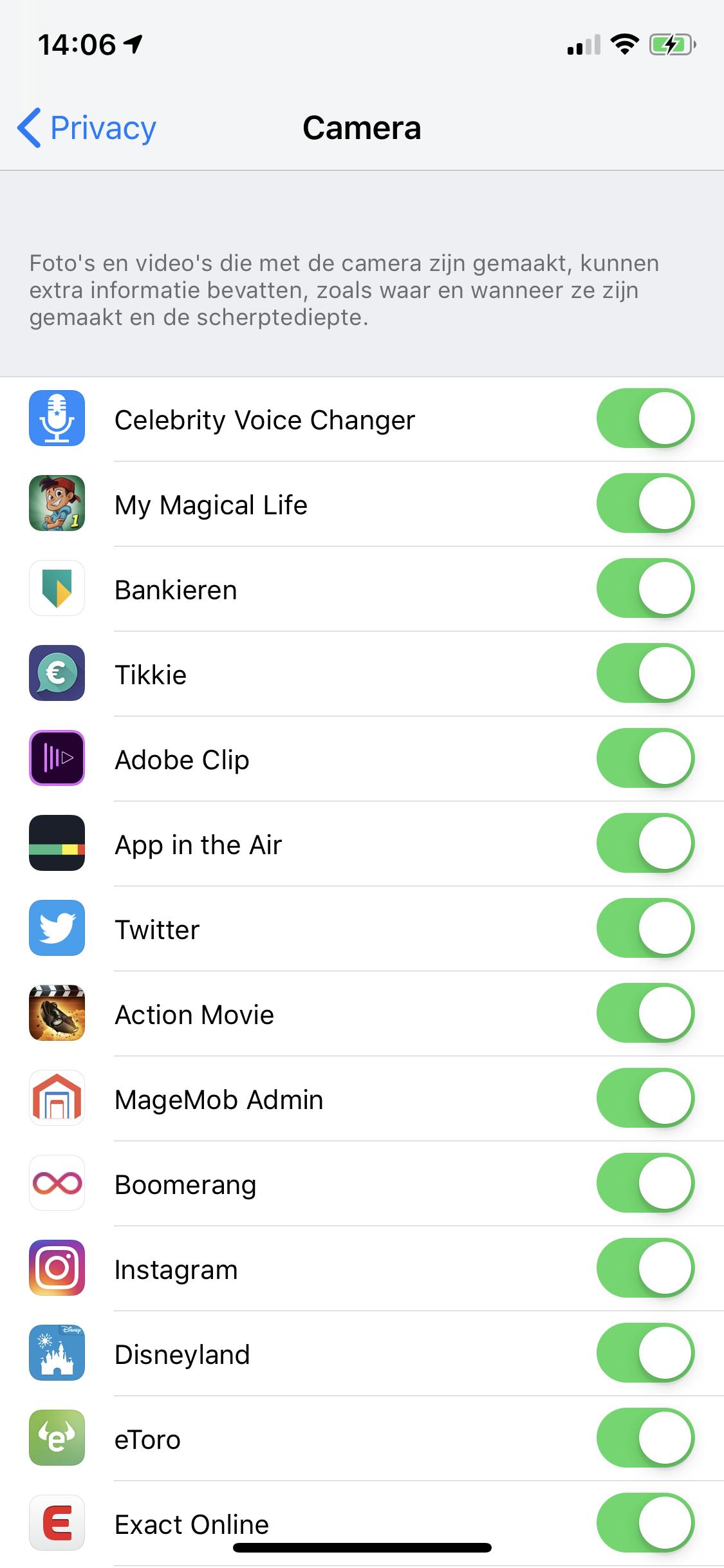Toggle Exact Online camera permission

(x=645, y=1523)
